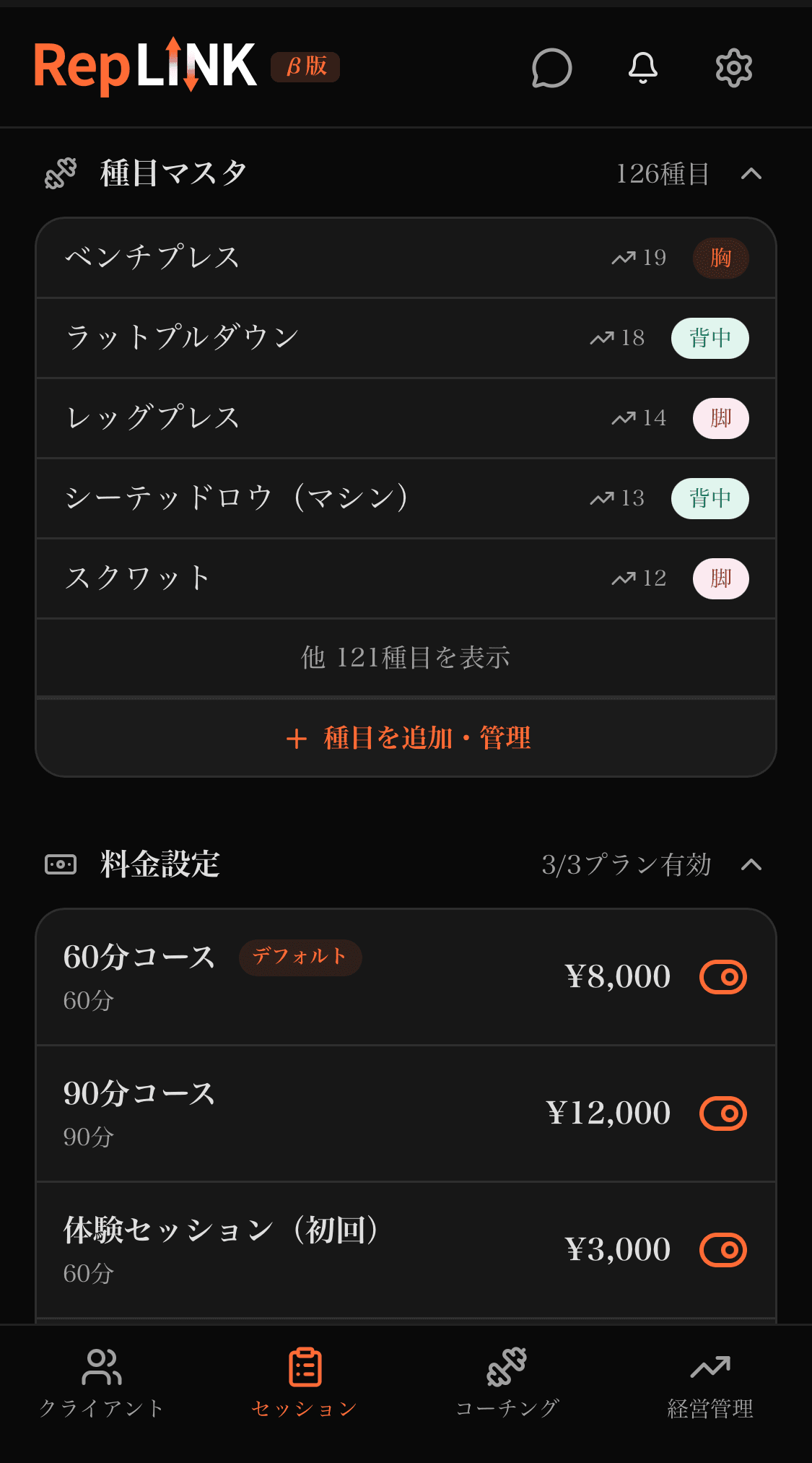
Task: Collapse the 種目マスタ section chevron
Action: pyautogui.click(x=752, y=173)
